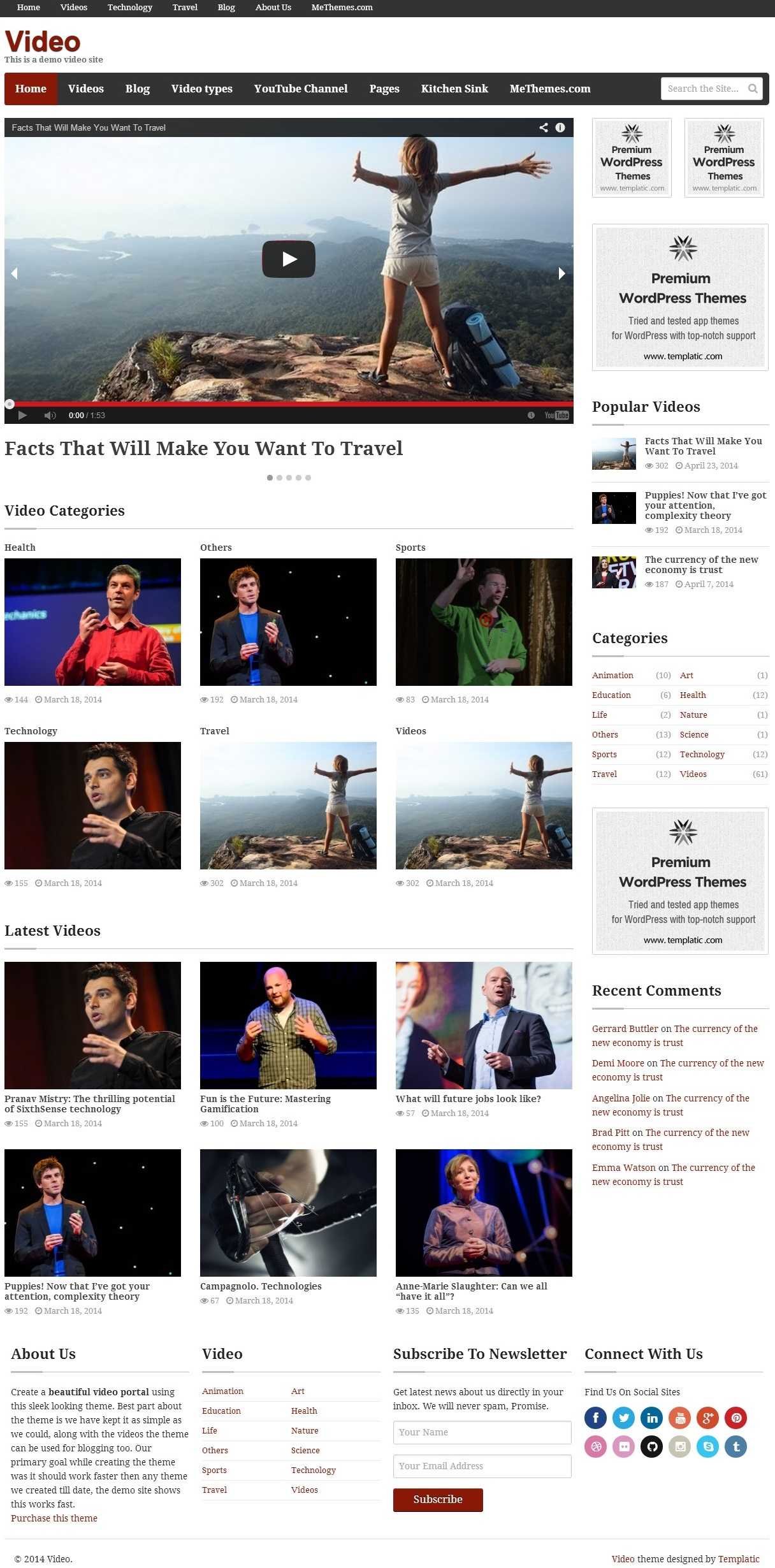Open the Sports category video

pos(484,622)
